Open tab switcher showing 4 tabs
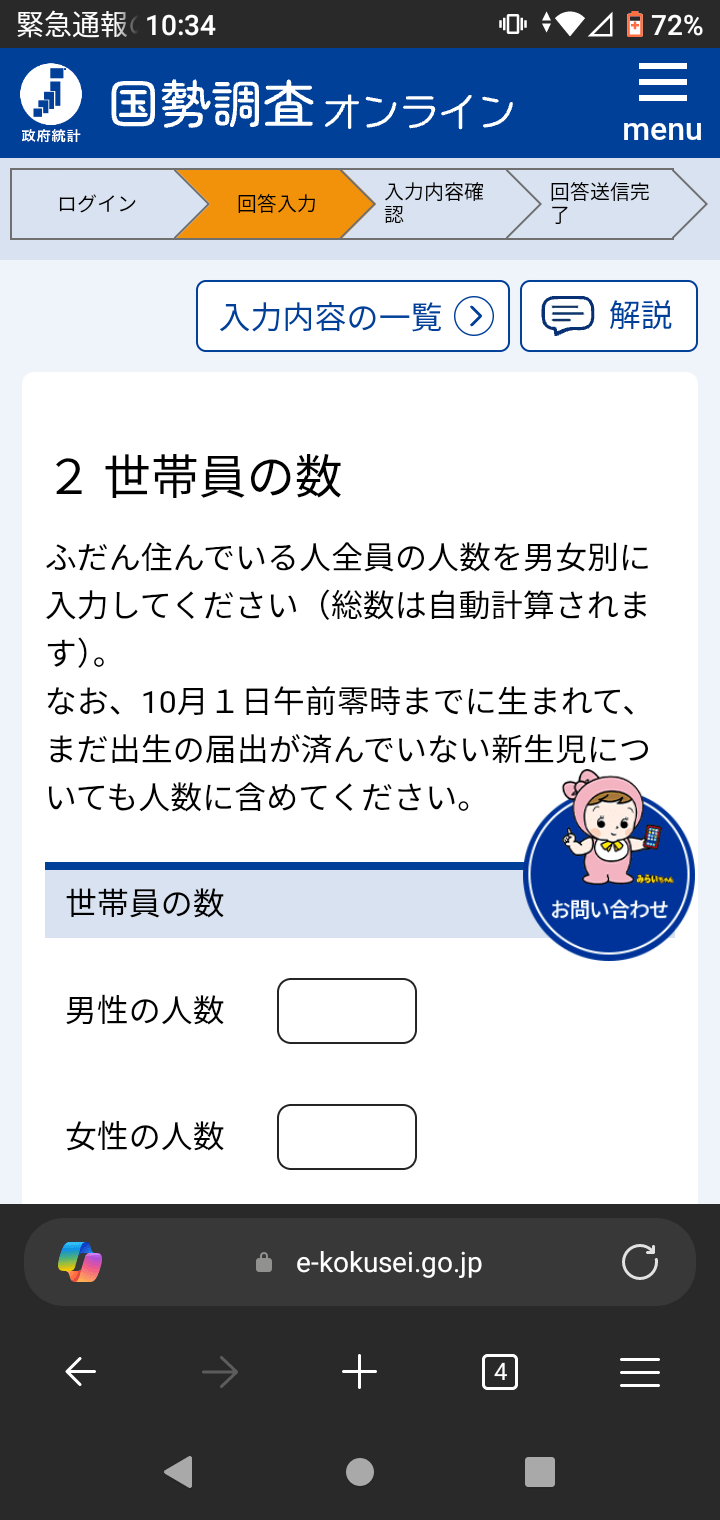Screen dimensions: 720x1520 click(500, 1372)
